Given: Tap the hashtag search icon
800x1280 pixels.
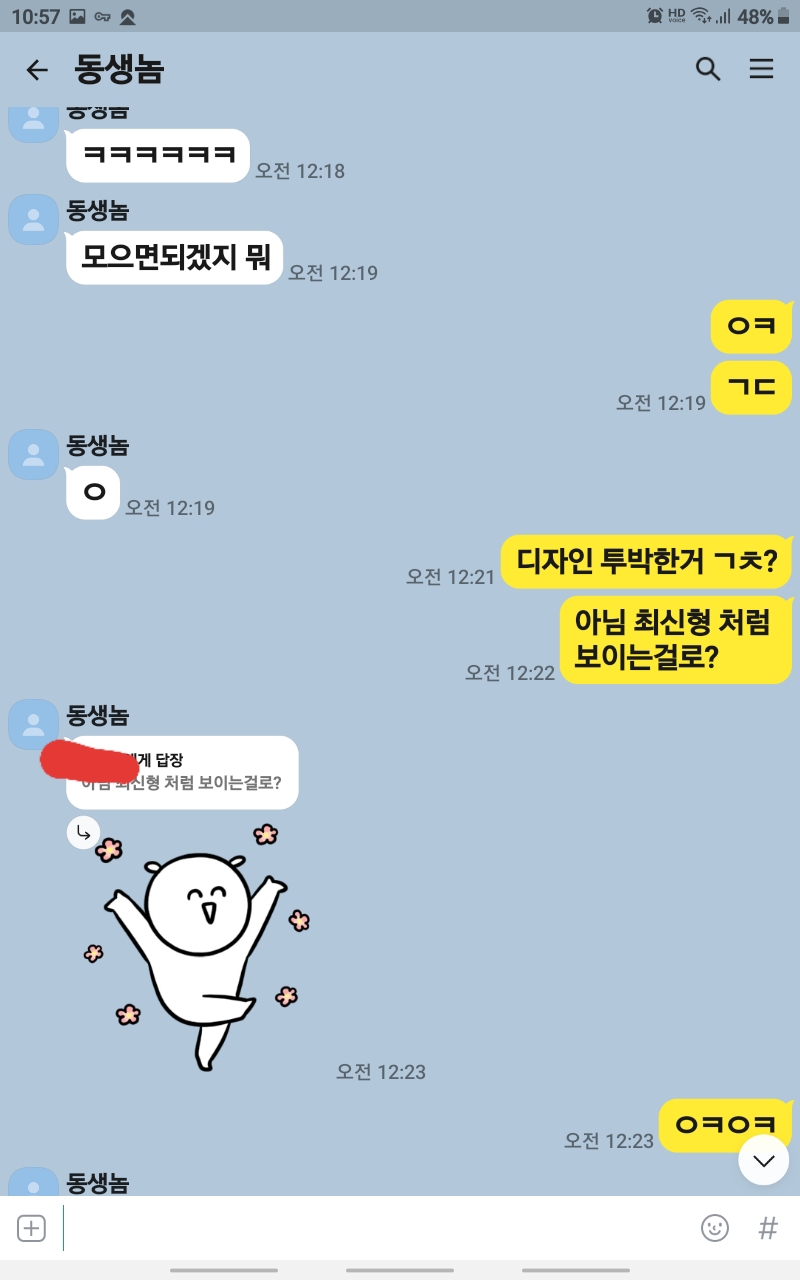Looking at the screenshot, I should click(768, 1228).
